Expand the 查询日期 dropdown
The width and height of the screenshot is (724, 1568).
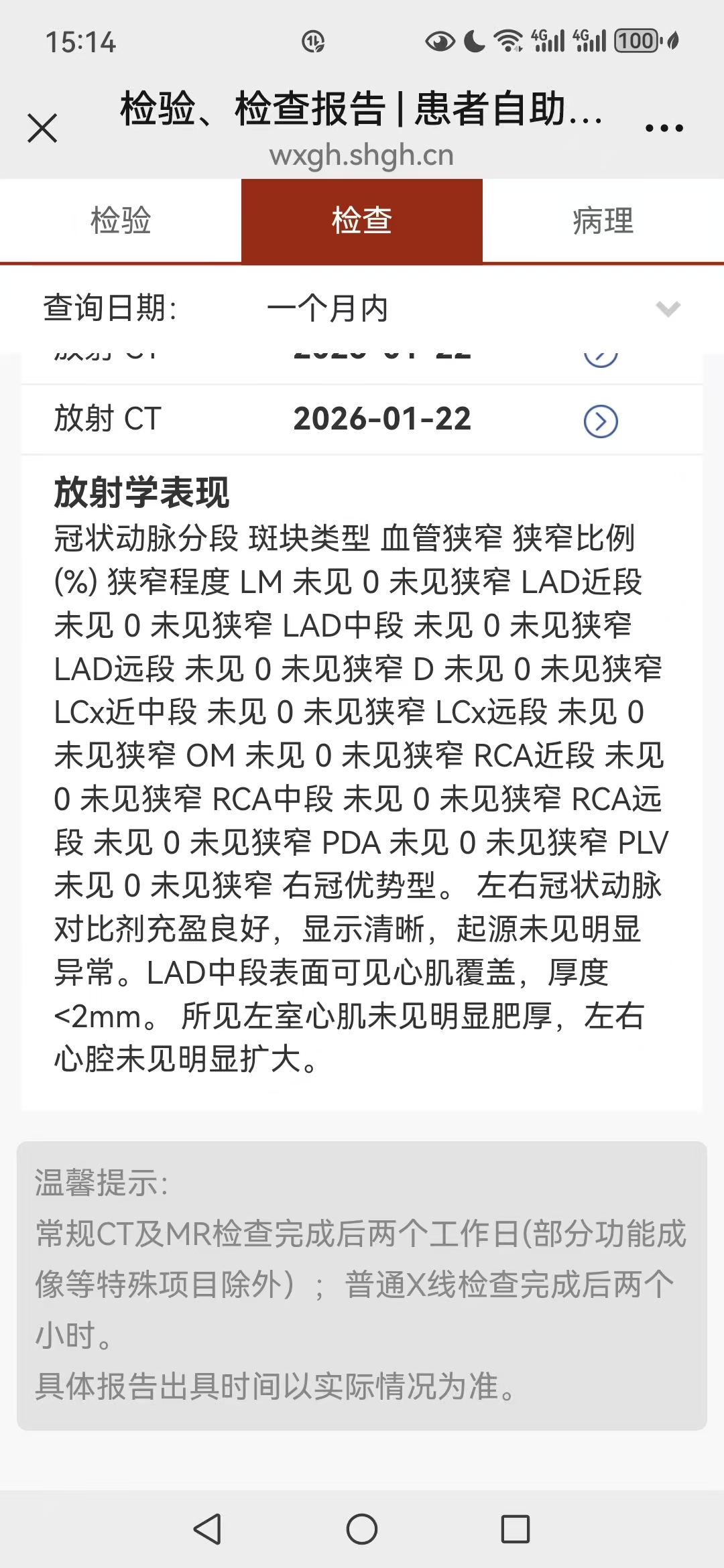point(667,309)
